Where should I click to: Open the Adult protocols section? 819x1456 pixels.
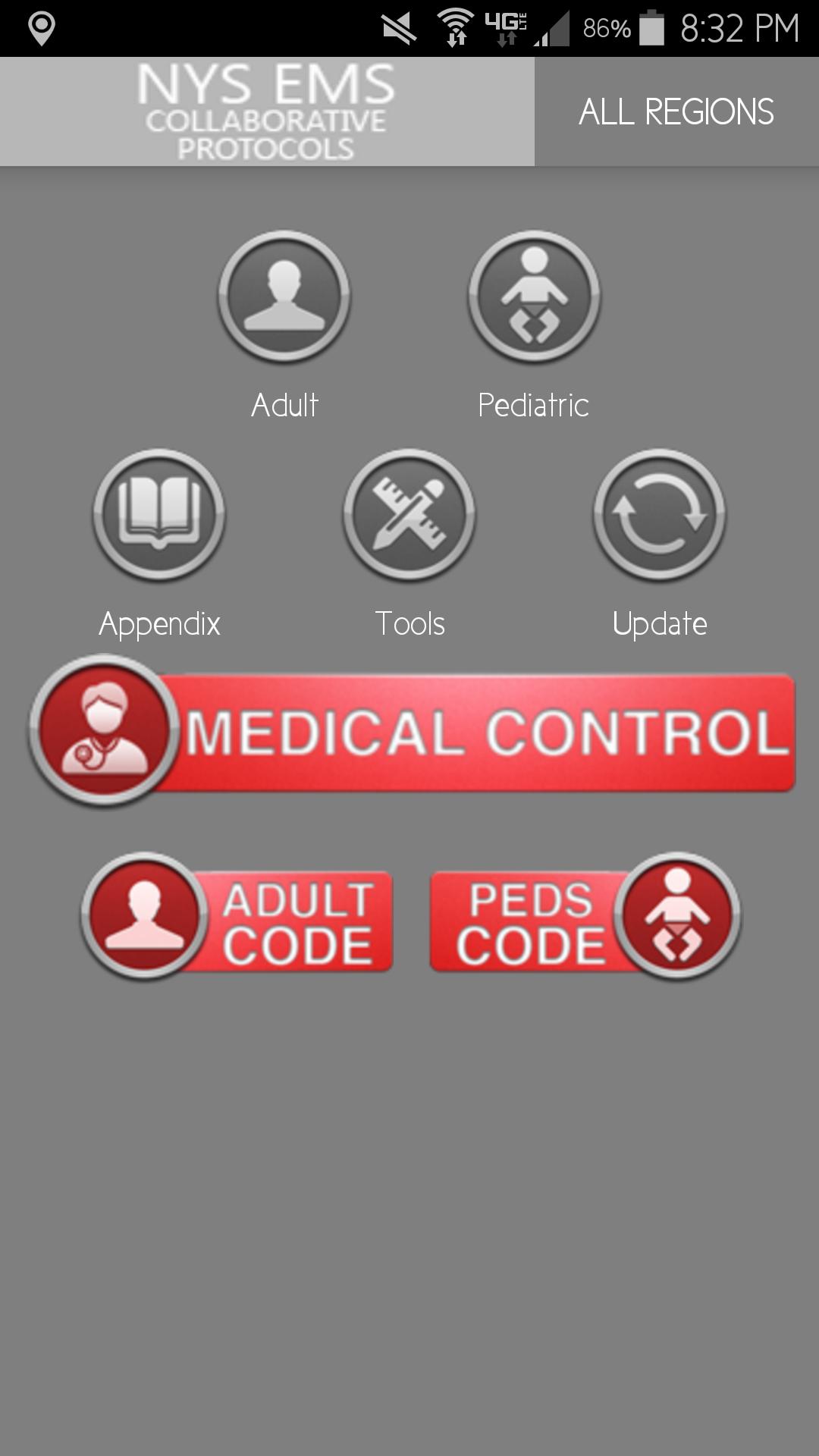tap(284, 297)
